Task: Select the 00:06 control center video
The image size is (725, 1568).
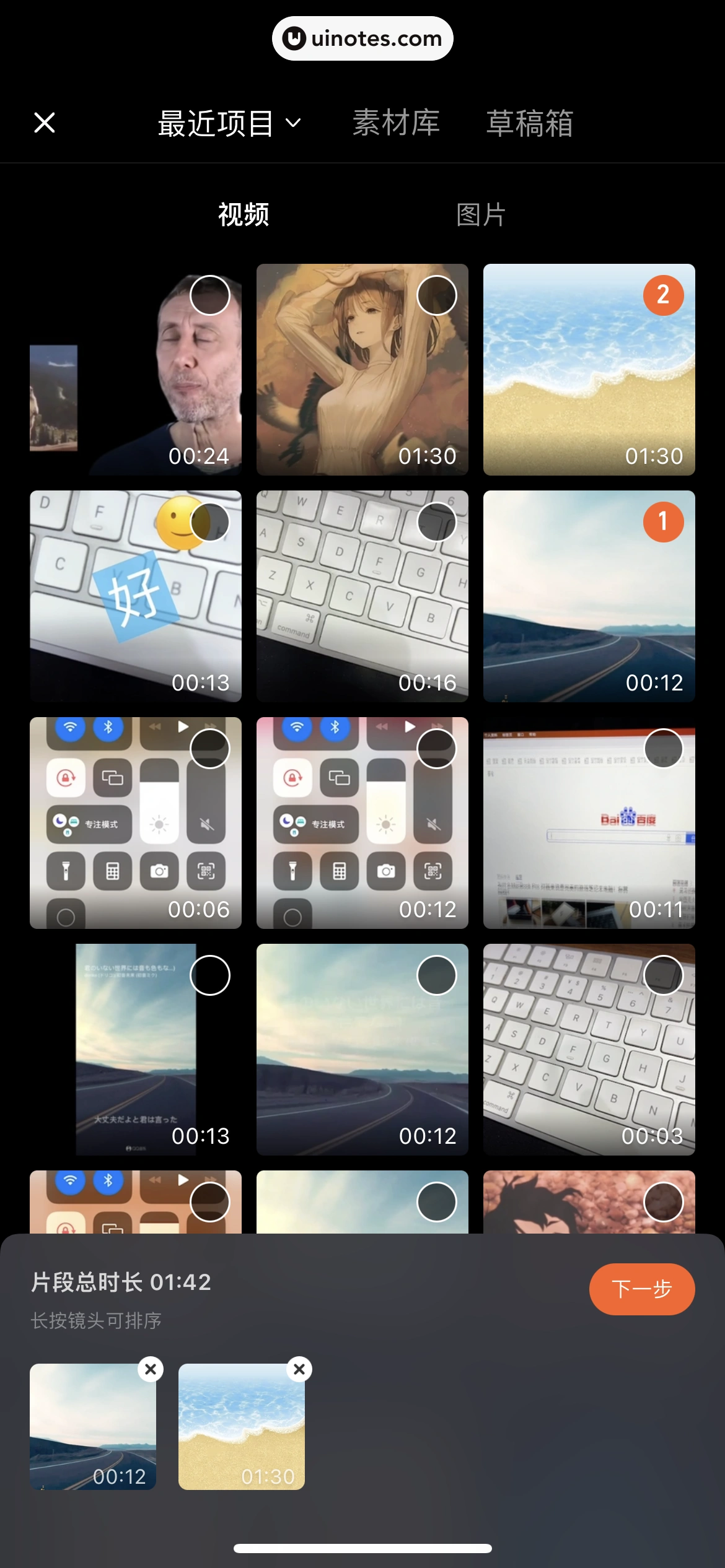Action: (210, 749)
